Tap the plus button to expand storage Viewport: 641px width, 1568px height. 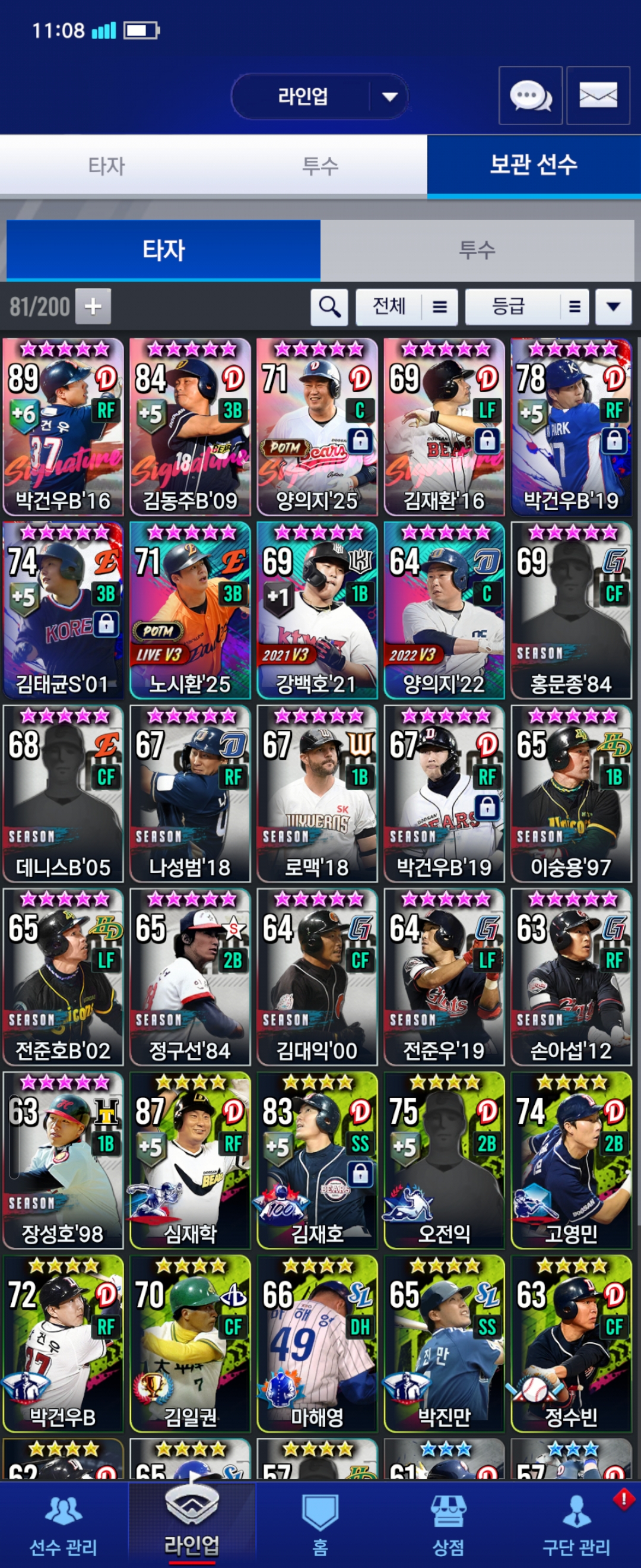(x=93, y=305)
